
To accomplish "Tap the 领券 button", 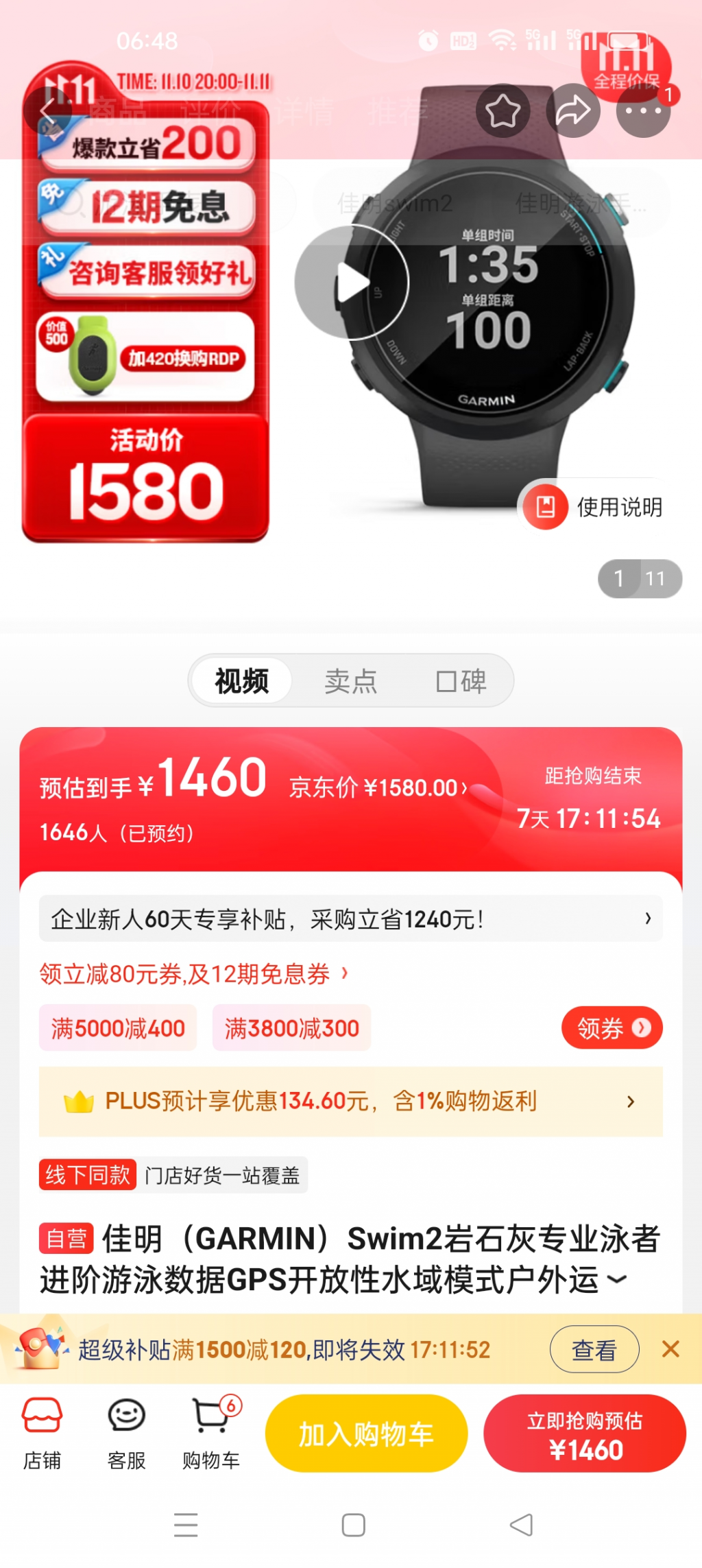I will point(612,1027).
